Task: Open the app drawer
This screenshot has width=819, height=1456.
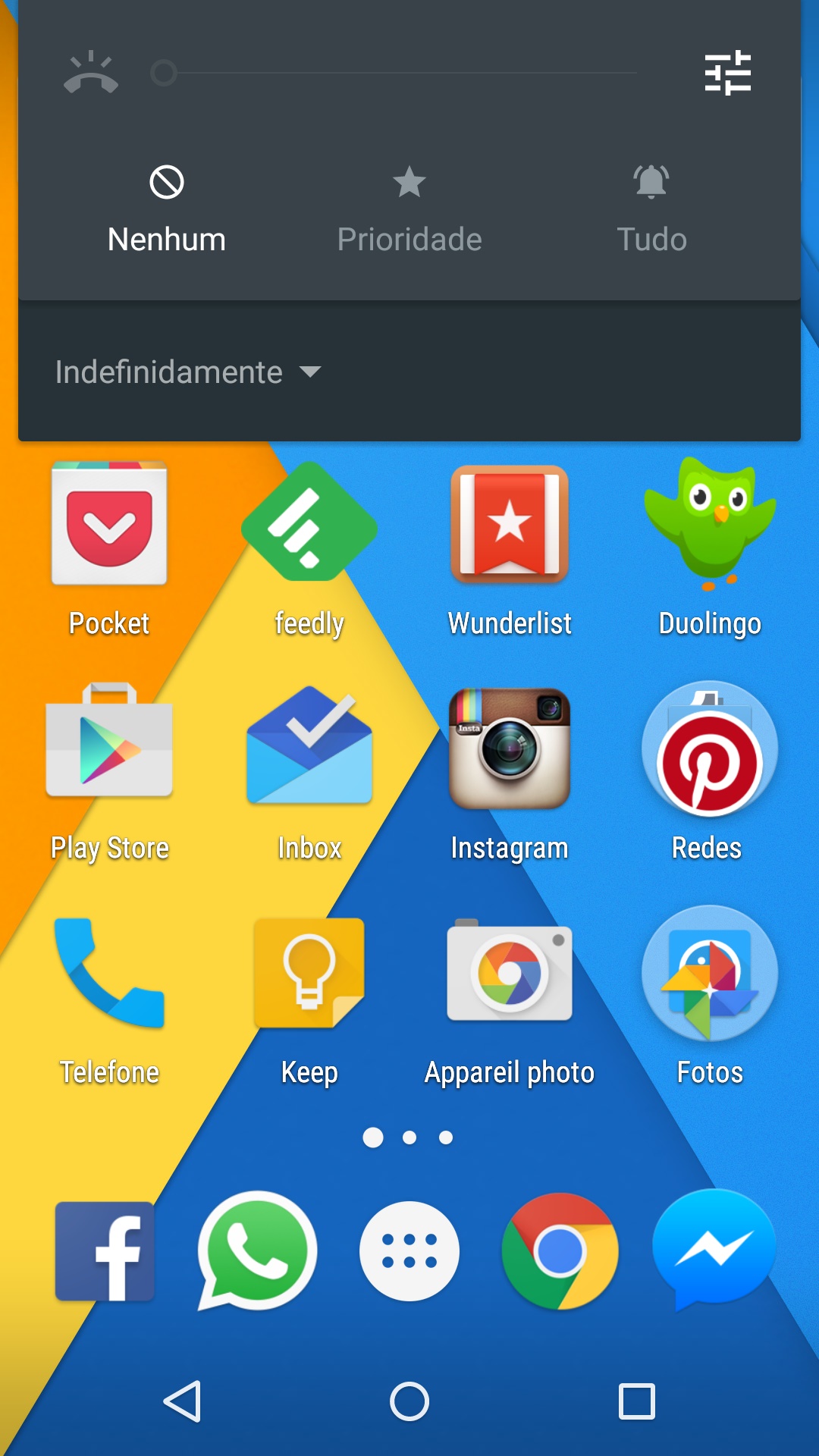Action: pyautogui.click(x=409, y=1251)
